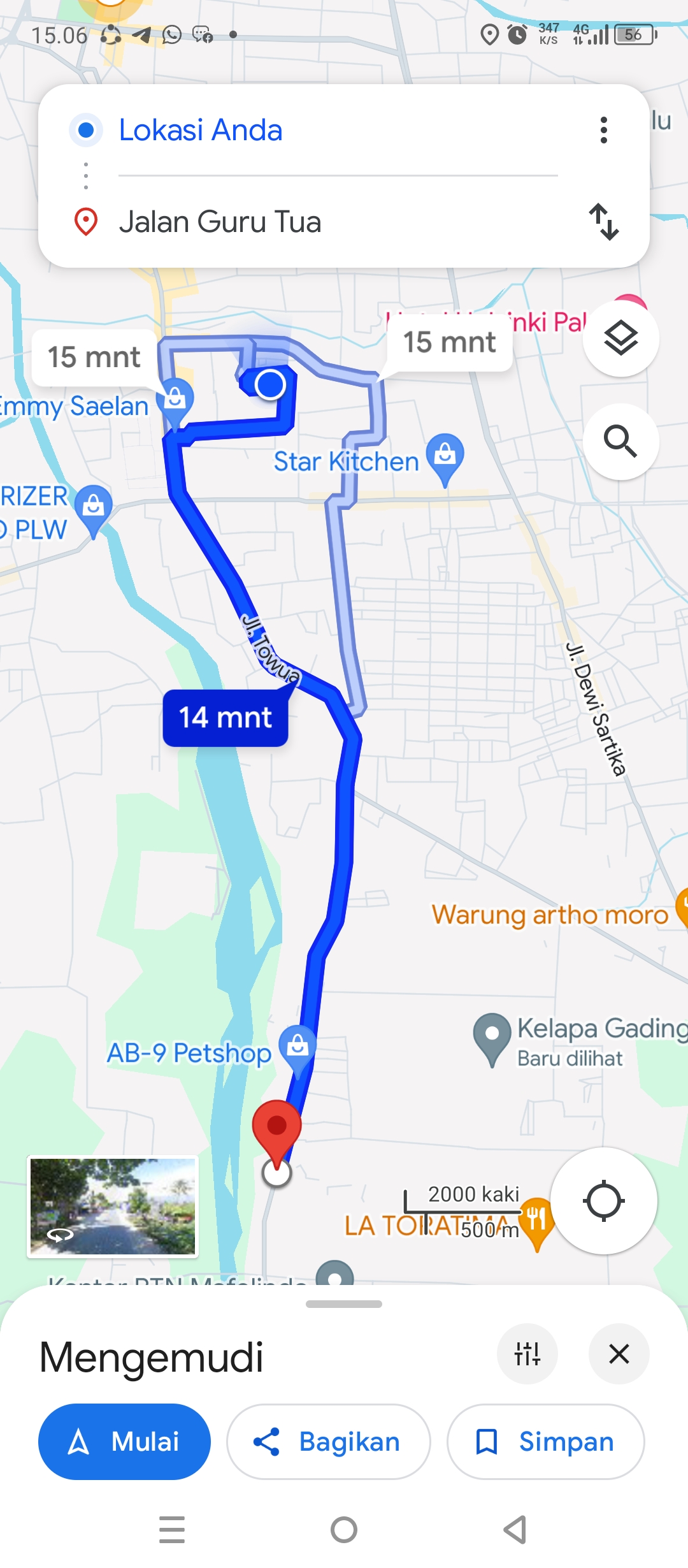The width and height of the screenshot is (688, 1568).
Task: Start navigation with Mulai
Action: pos(124,1442)
